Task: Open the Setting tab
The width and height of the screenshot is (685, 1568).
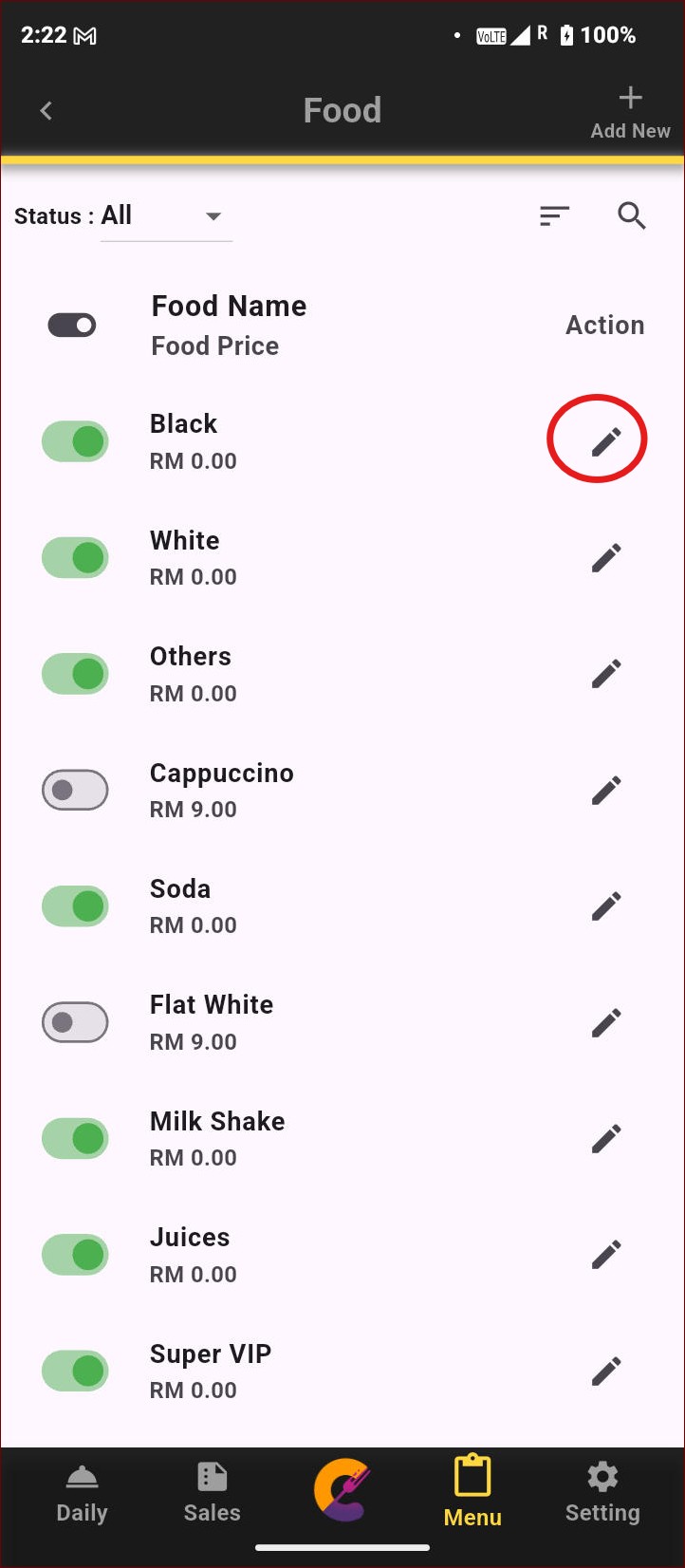Action: (602, 1494)
